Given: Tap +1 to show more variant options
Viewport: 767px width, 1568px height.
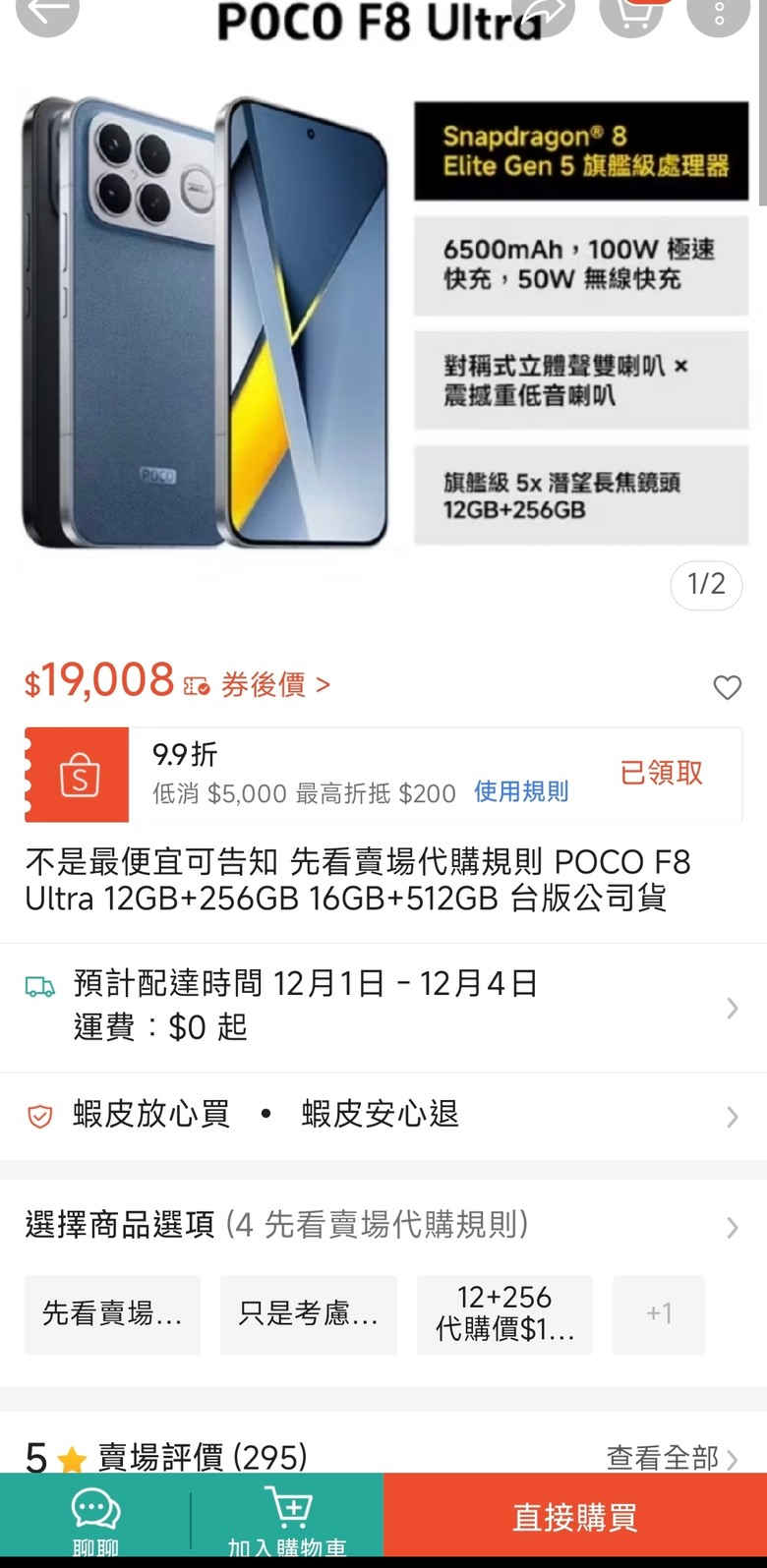Looking at the screenshot, I should tap(659, 1314).
